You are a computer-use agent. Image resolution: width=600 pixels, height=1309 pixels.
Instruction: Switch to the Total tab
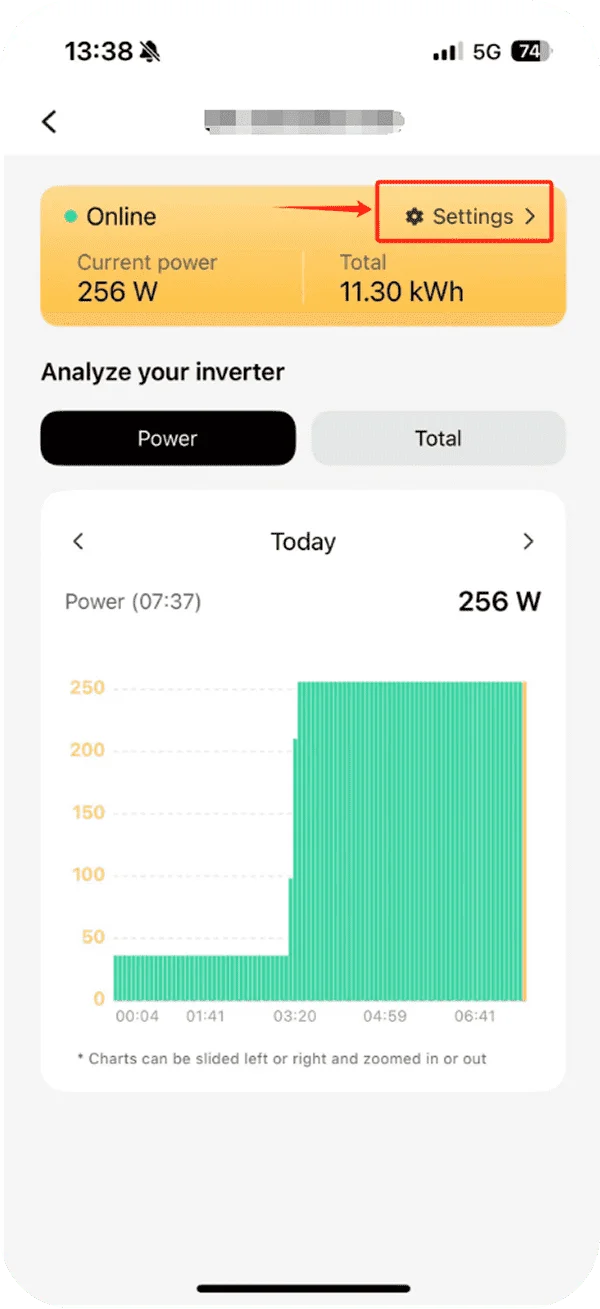438,438
